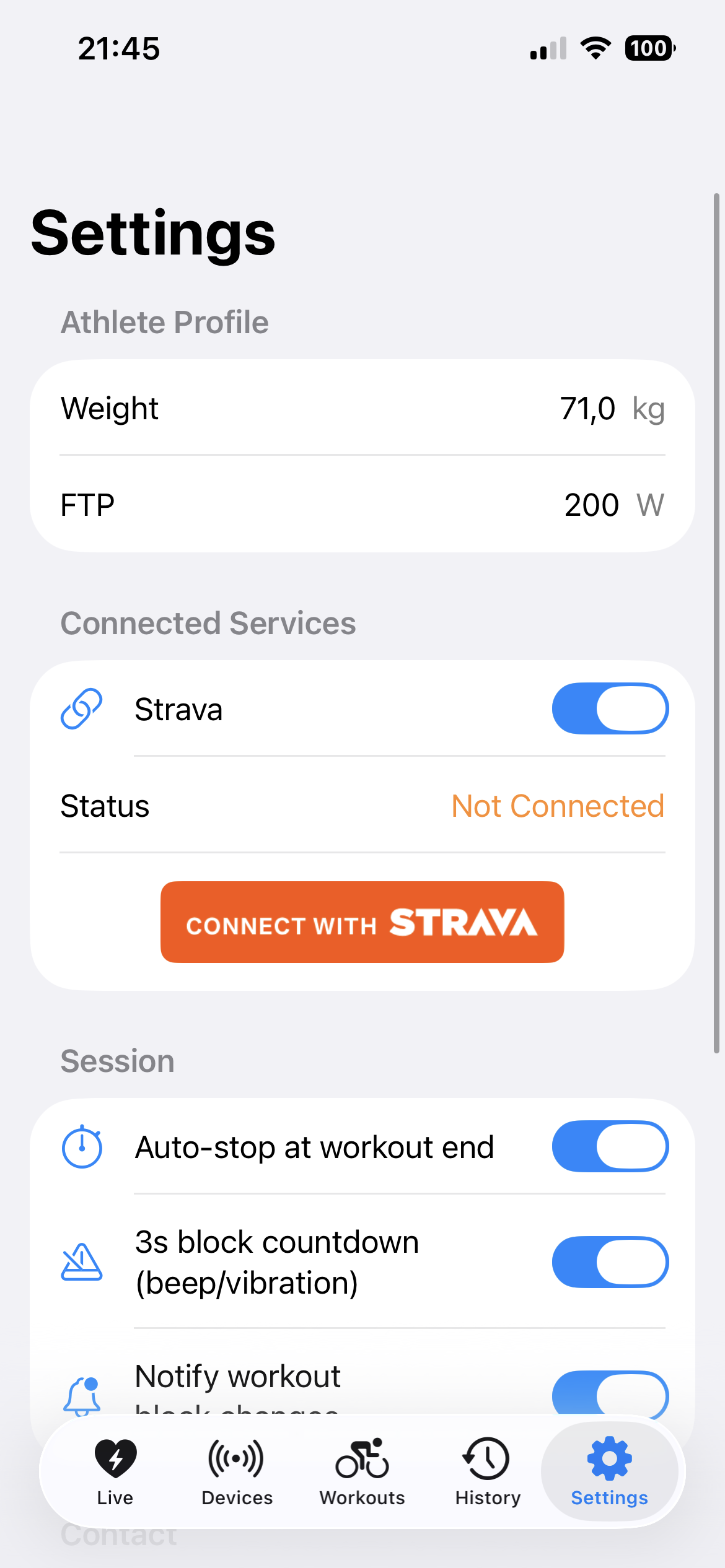
Task: Disable Auto-stop at workout end
Action: [610, 1146]
